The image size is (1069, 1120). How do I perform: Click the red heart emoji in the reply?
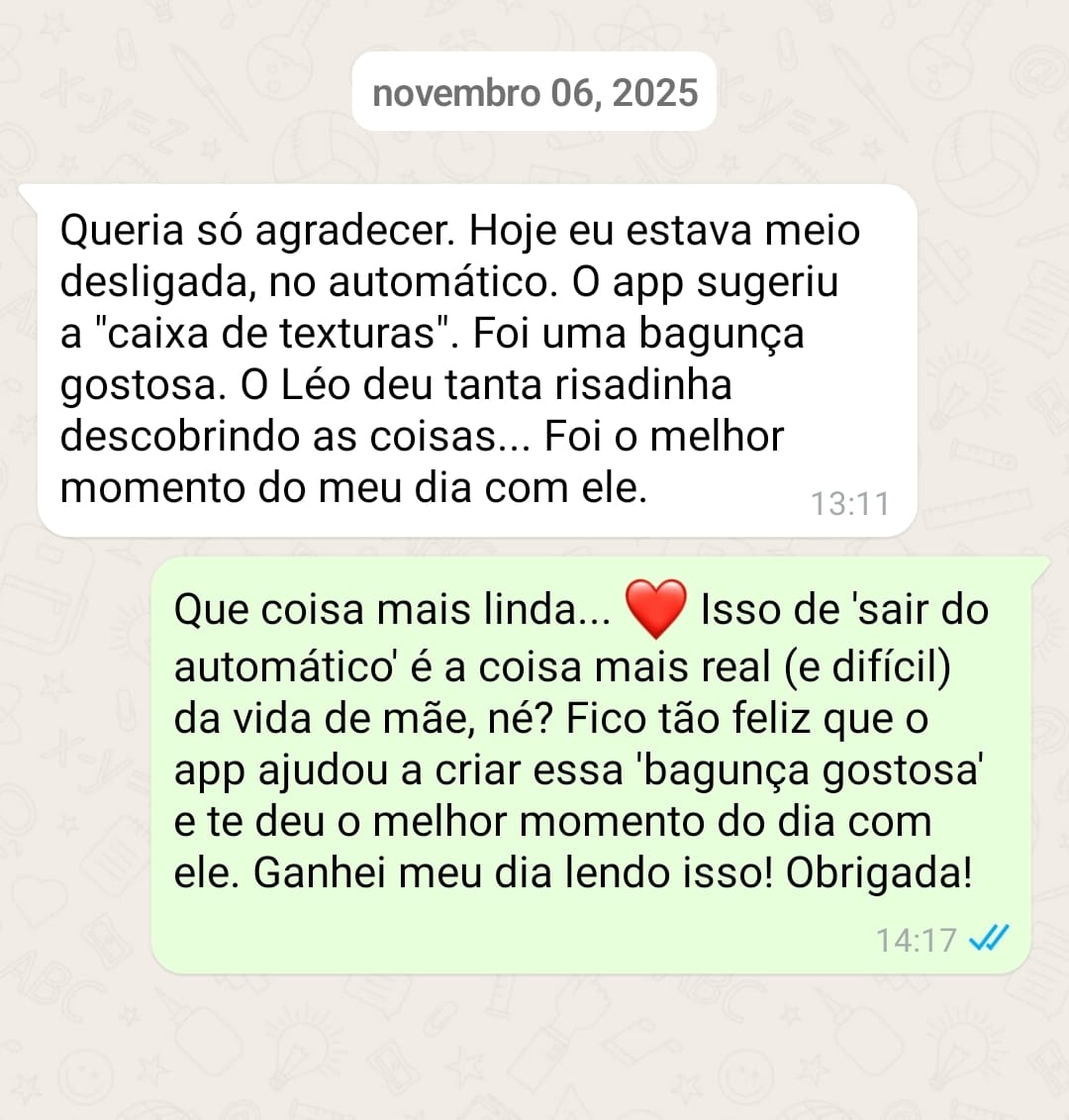pyautogui.click(x=656, y=607)
